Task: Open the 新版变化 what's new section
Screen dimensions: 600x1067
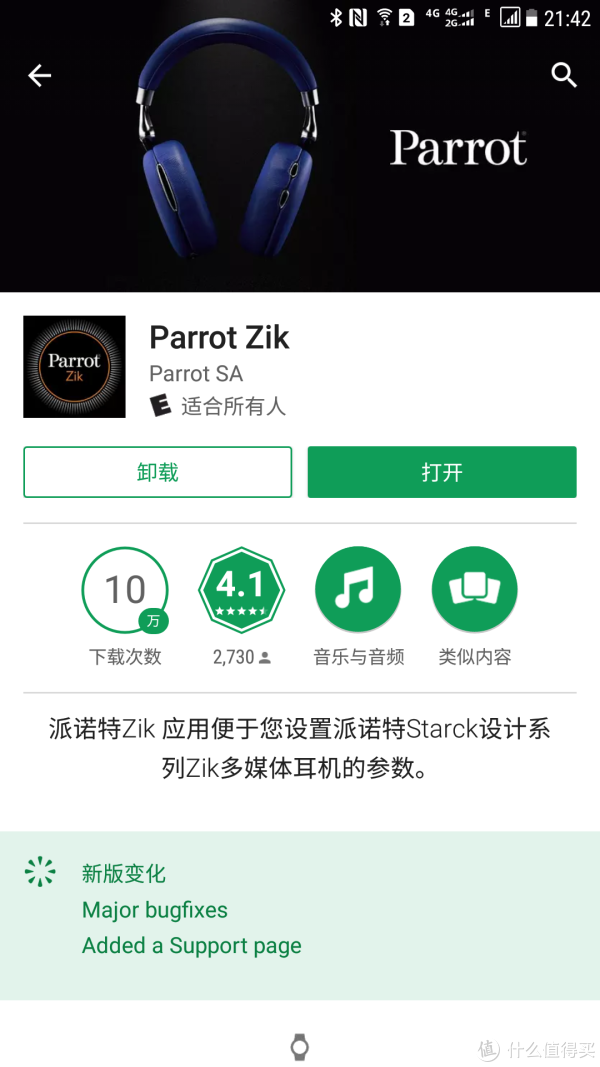Action: coord(124,873)
